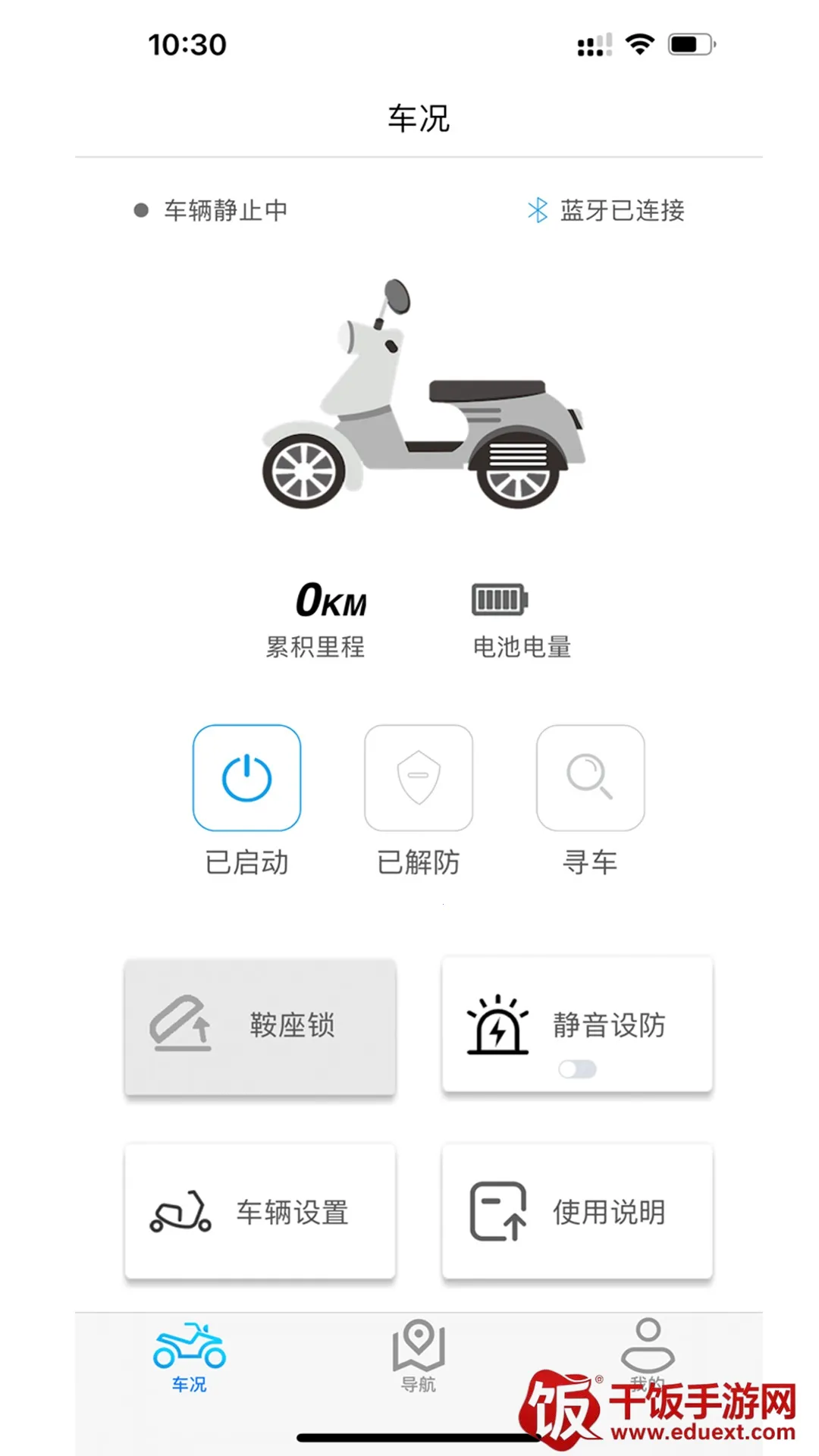
Task: Tap the 已解防 shield button
Action: [419, 778]
